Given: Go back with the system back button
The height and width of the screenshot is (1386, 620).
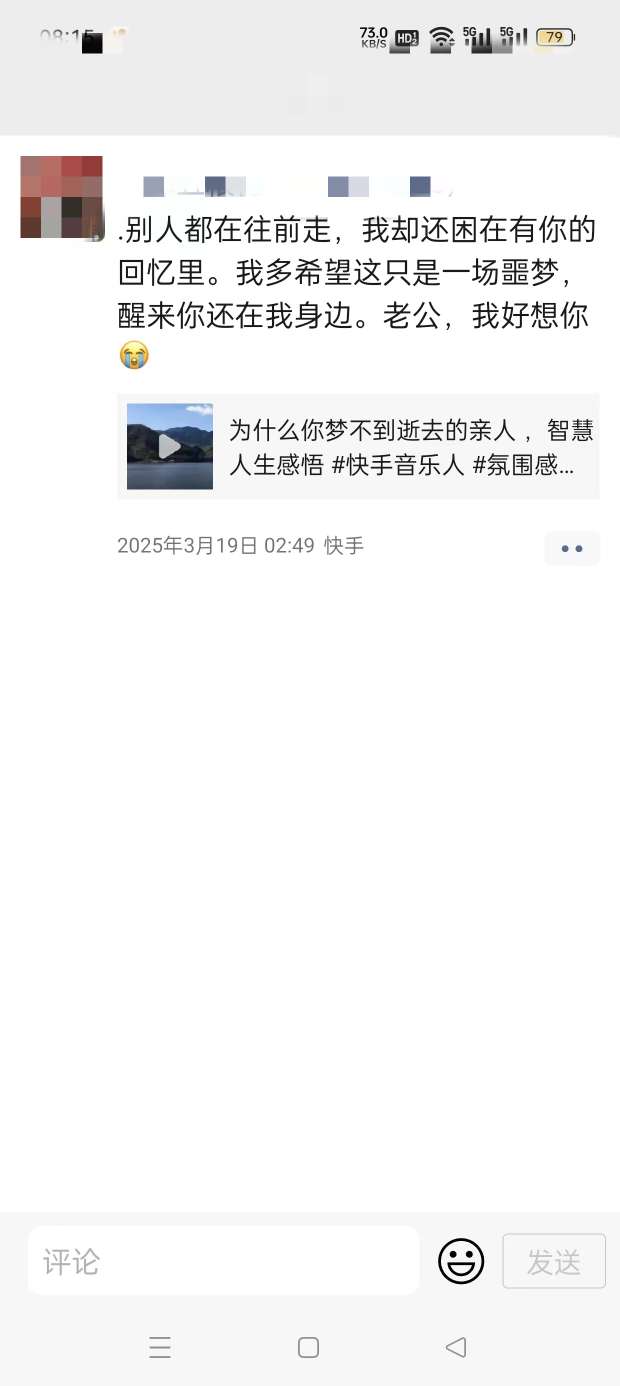Looking at the screenshot, I should click(x=456, y=1347).
